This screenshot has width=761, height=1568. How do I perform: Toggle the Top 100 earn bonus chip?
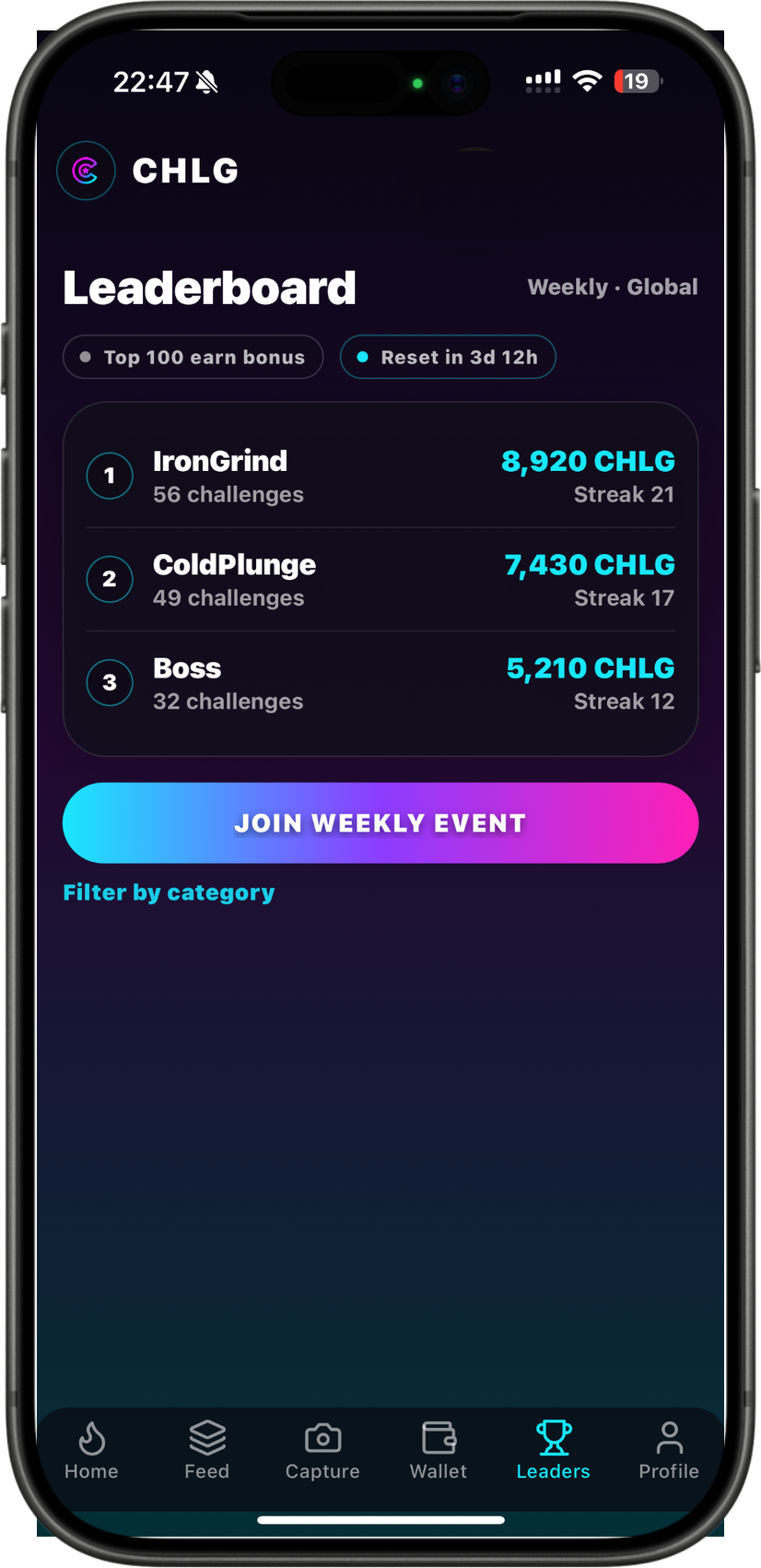click(193, 357)
